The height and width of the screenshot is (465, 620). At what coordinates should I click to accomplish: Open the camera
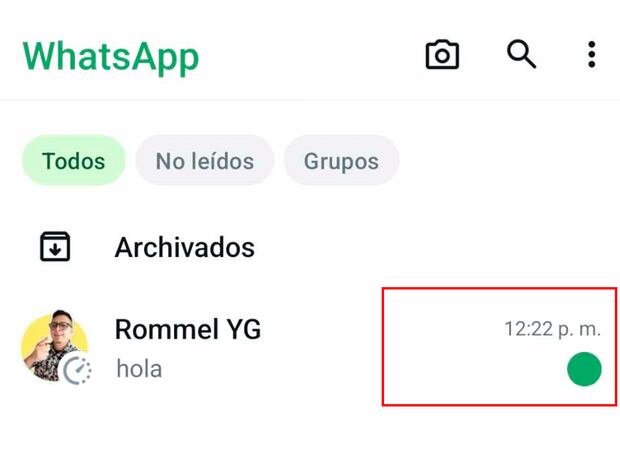click(442, 54)
